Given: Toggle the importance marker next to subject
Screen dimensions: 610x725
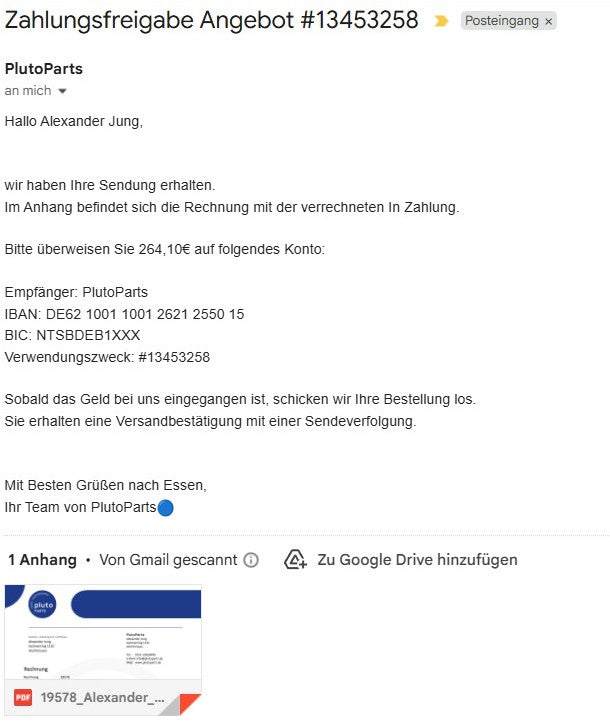Looking at the screenshot, I should tap(441, 21).
